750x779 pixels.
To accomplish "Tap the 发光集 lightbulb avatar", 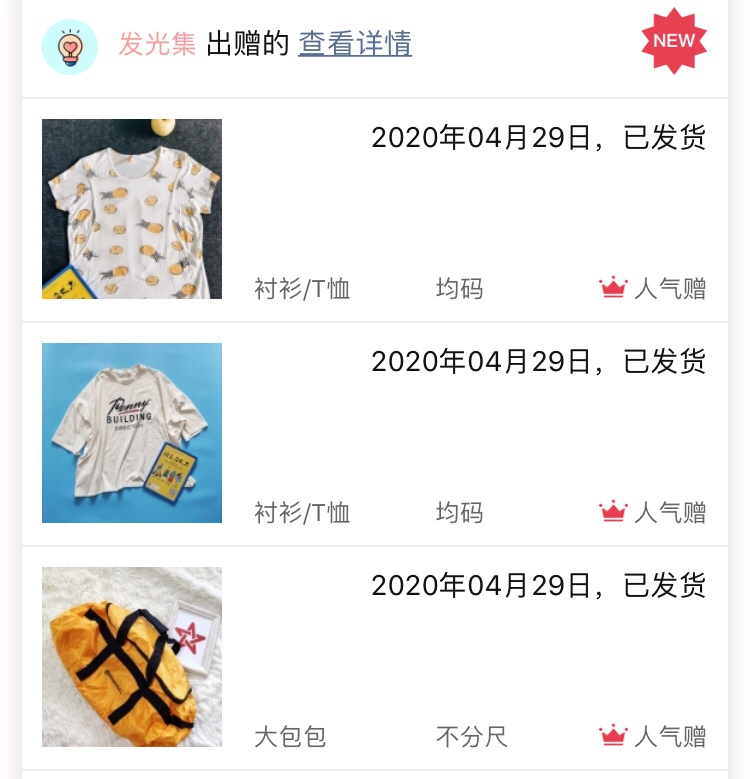I will [70, 46].
